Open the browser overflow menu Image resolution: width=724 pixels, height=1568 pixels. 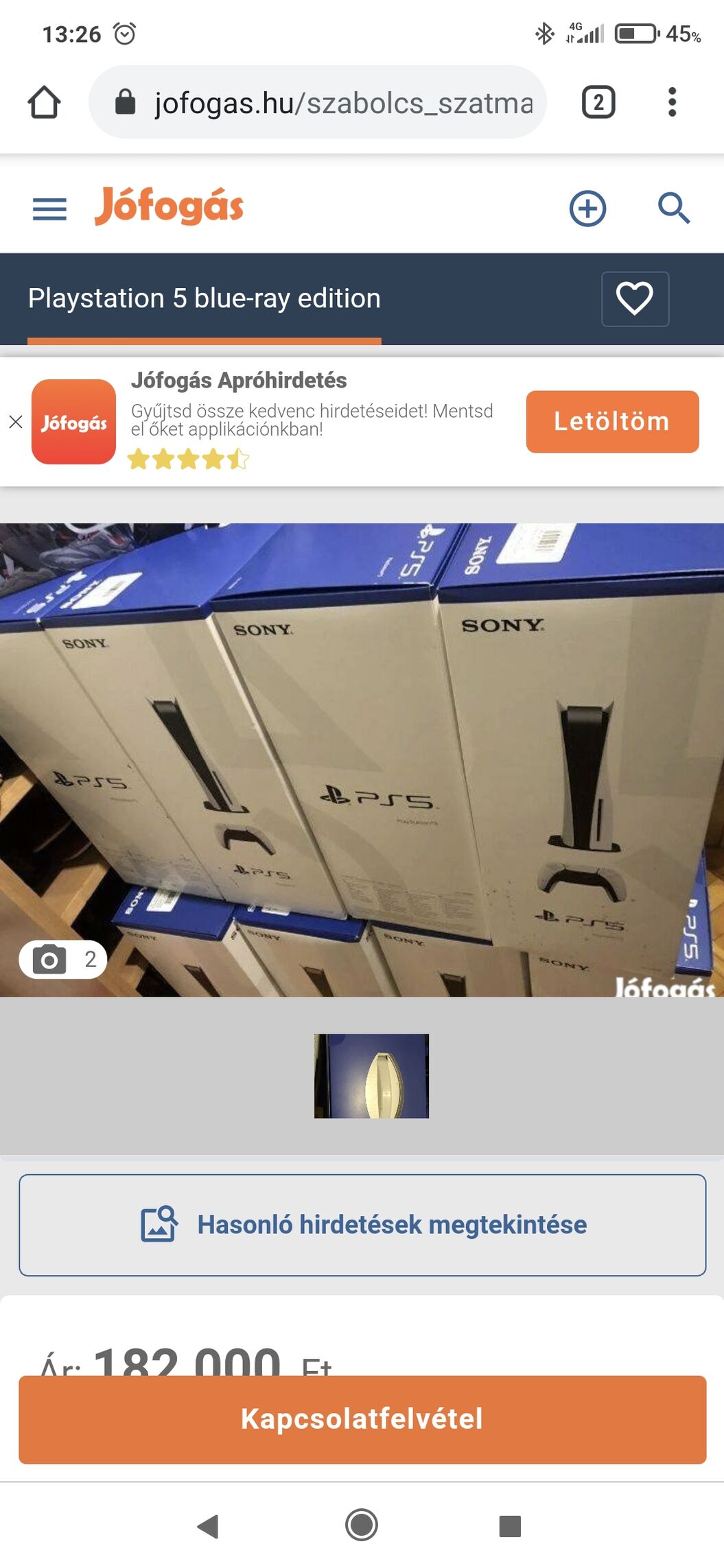[x=672, y=103]
